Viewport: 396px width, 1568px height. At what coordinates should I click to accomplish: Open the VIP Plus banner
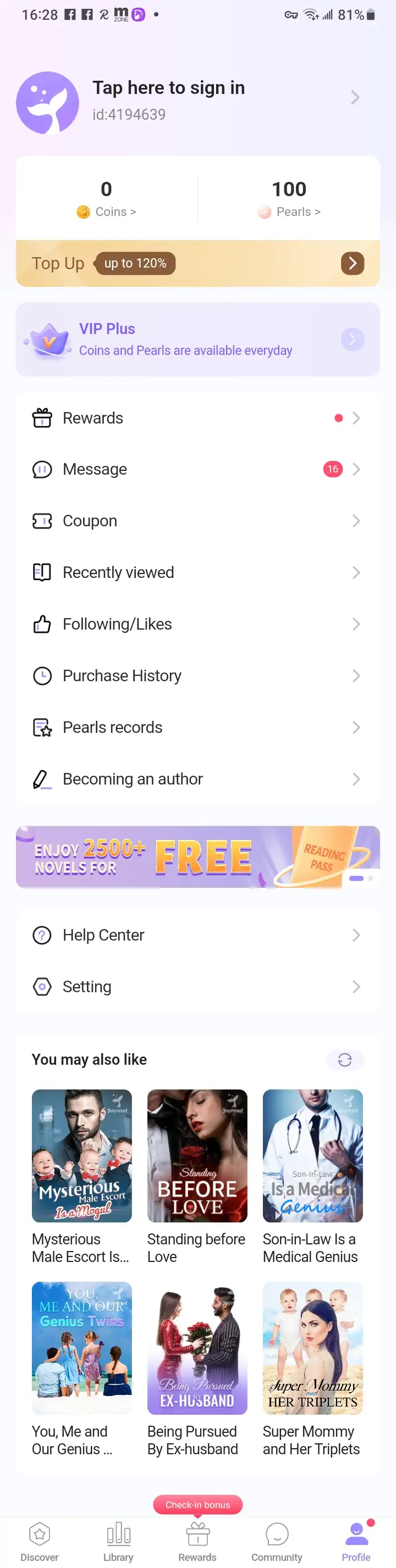pos(197,339)
